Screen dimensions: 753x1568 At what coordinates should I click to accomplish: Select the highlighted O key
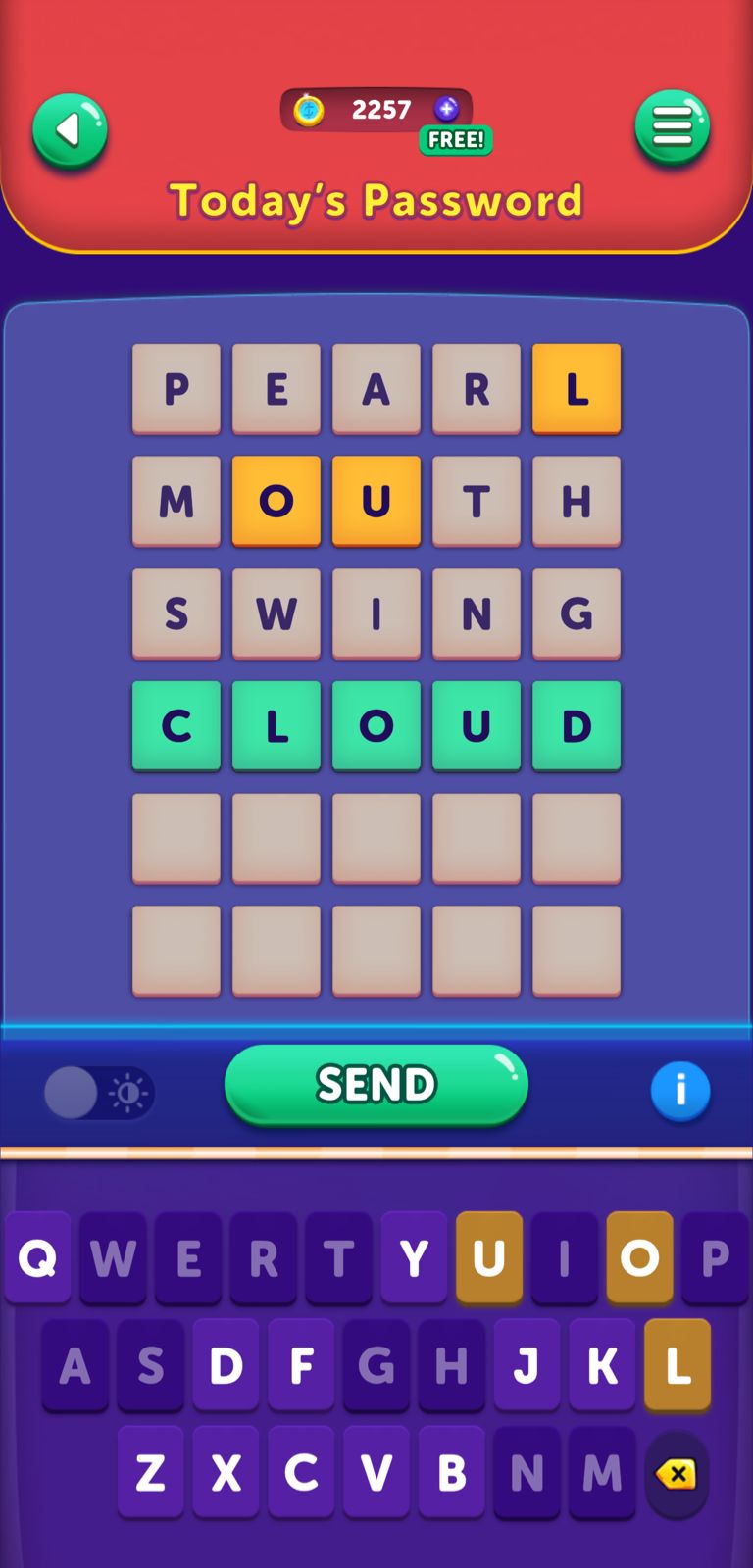pyautogui.click(x=639, y=1257)
